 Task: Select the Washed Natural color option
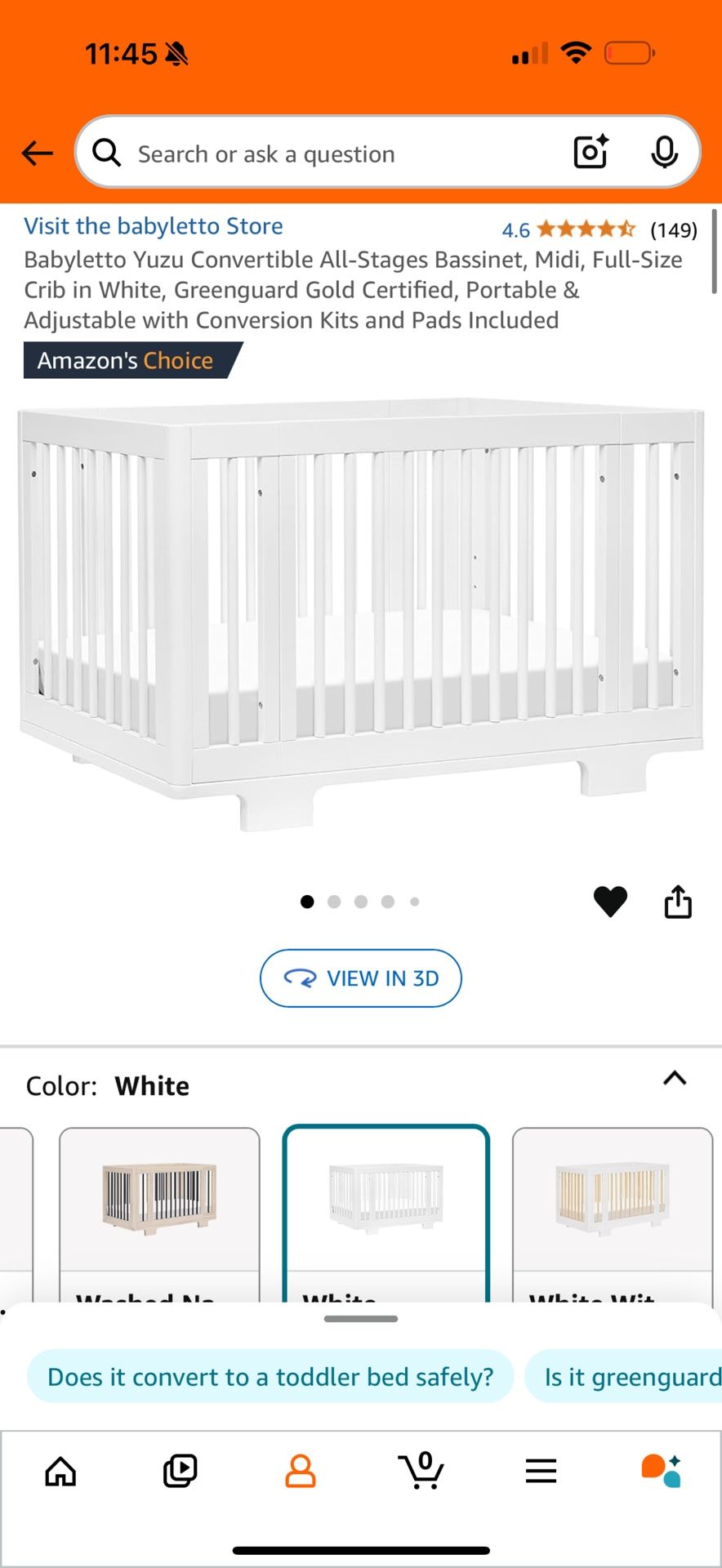tap(159, 1209)
